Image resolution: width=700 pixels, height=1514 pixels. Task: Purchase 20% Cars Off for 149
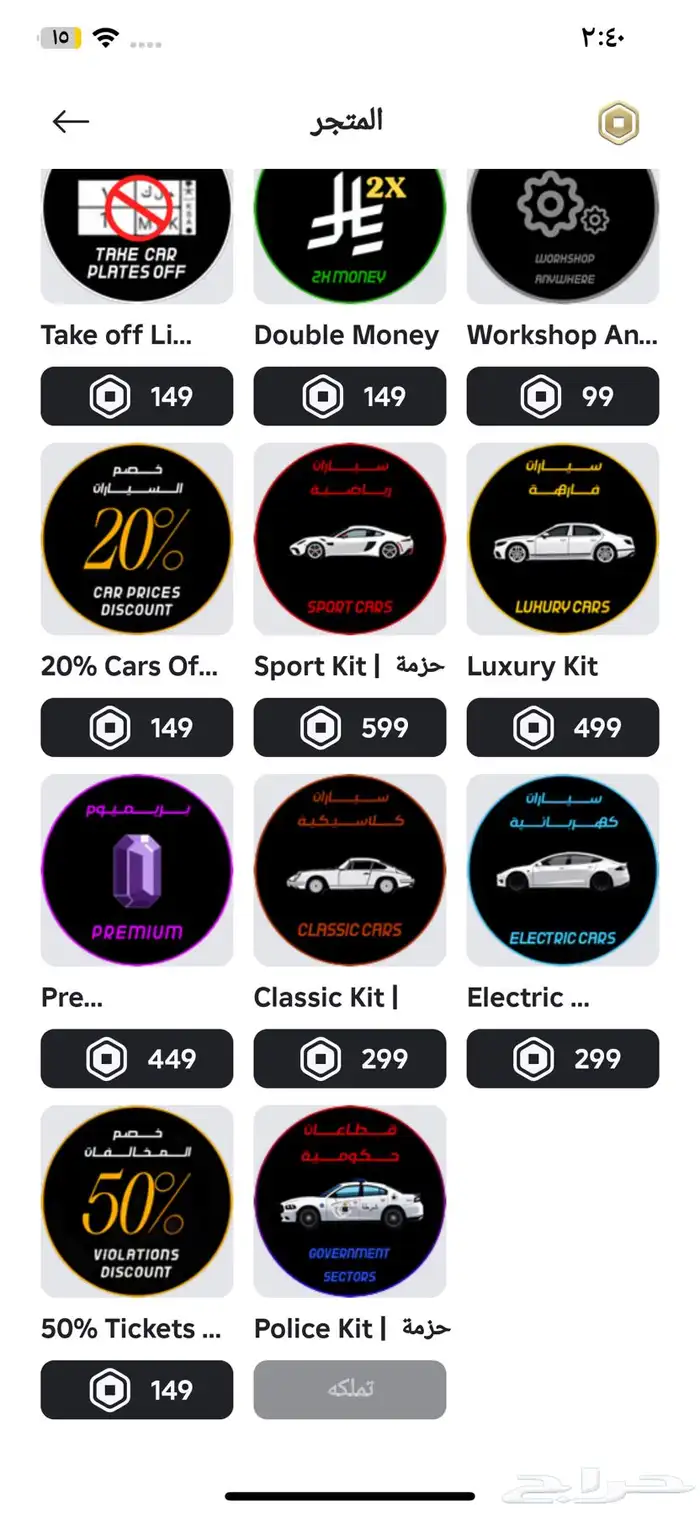click(137, 728)
